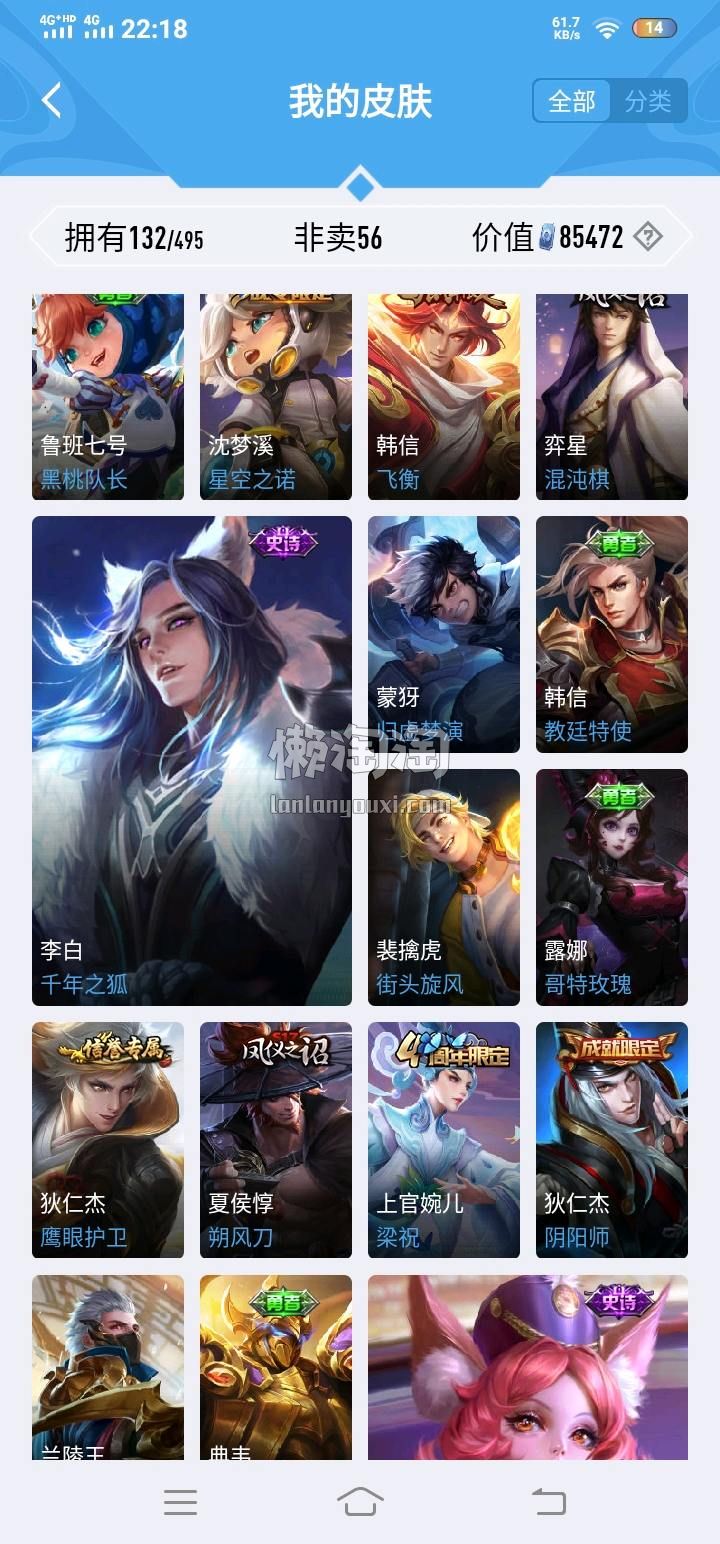Screen dimensions: 720x1544
Task: Go back using the top-left arrow
Action: click(52, 100)
